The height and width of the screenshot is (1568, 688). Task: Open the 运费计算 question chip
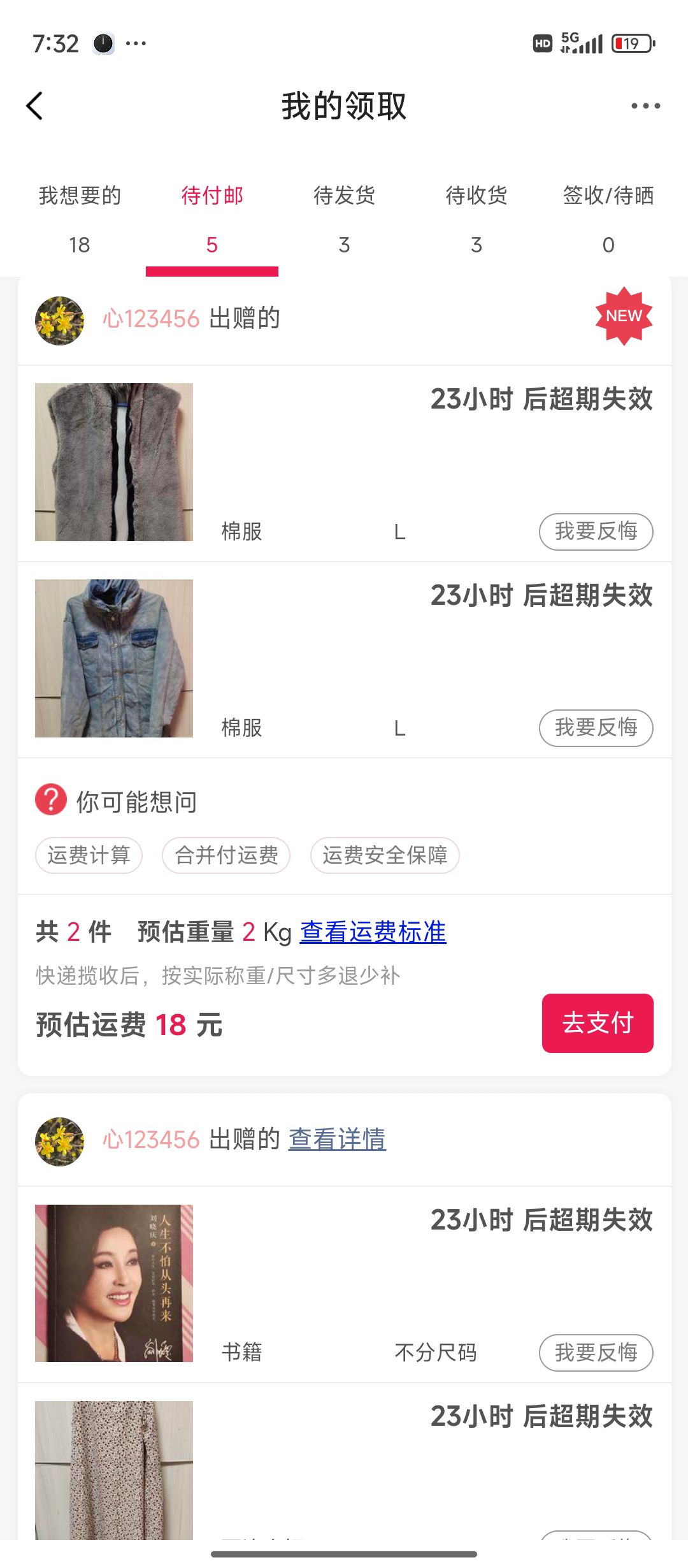click(x=89, y=855)
